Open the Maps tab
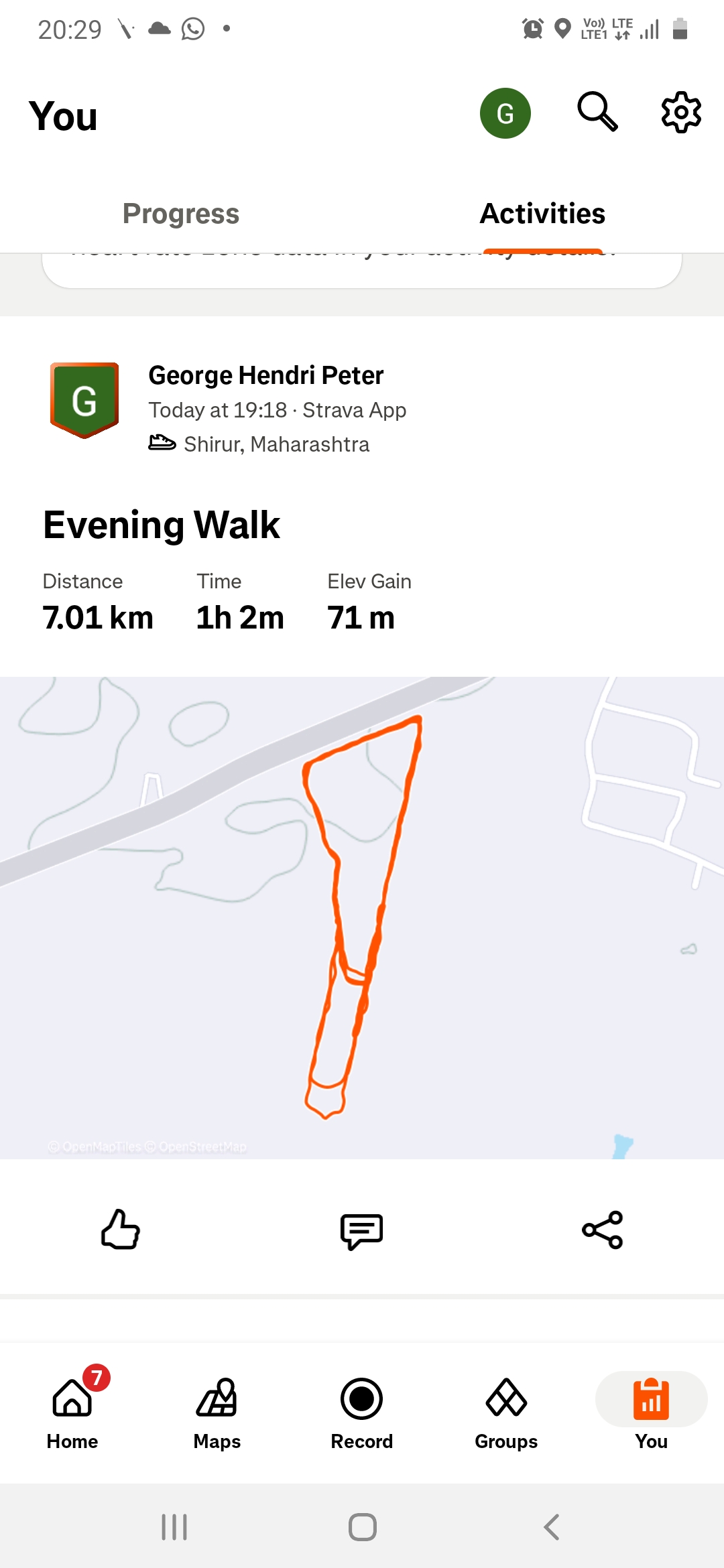The image size is (724, 1568). click(x=217, y=1408)
